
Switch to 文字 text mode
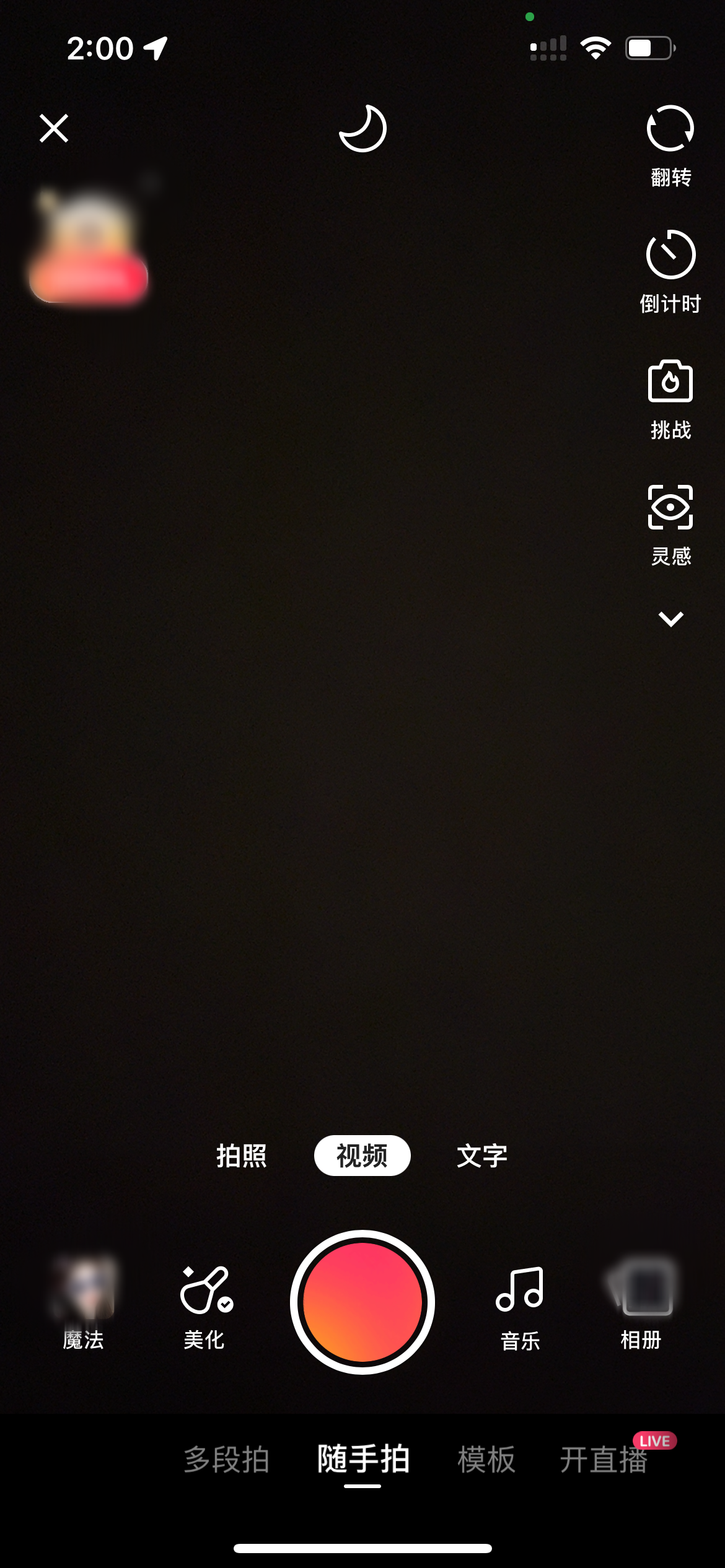click(482, 1156)
